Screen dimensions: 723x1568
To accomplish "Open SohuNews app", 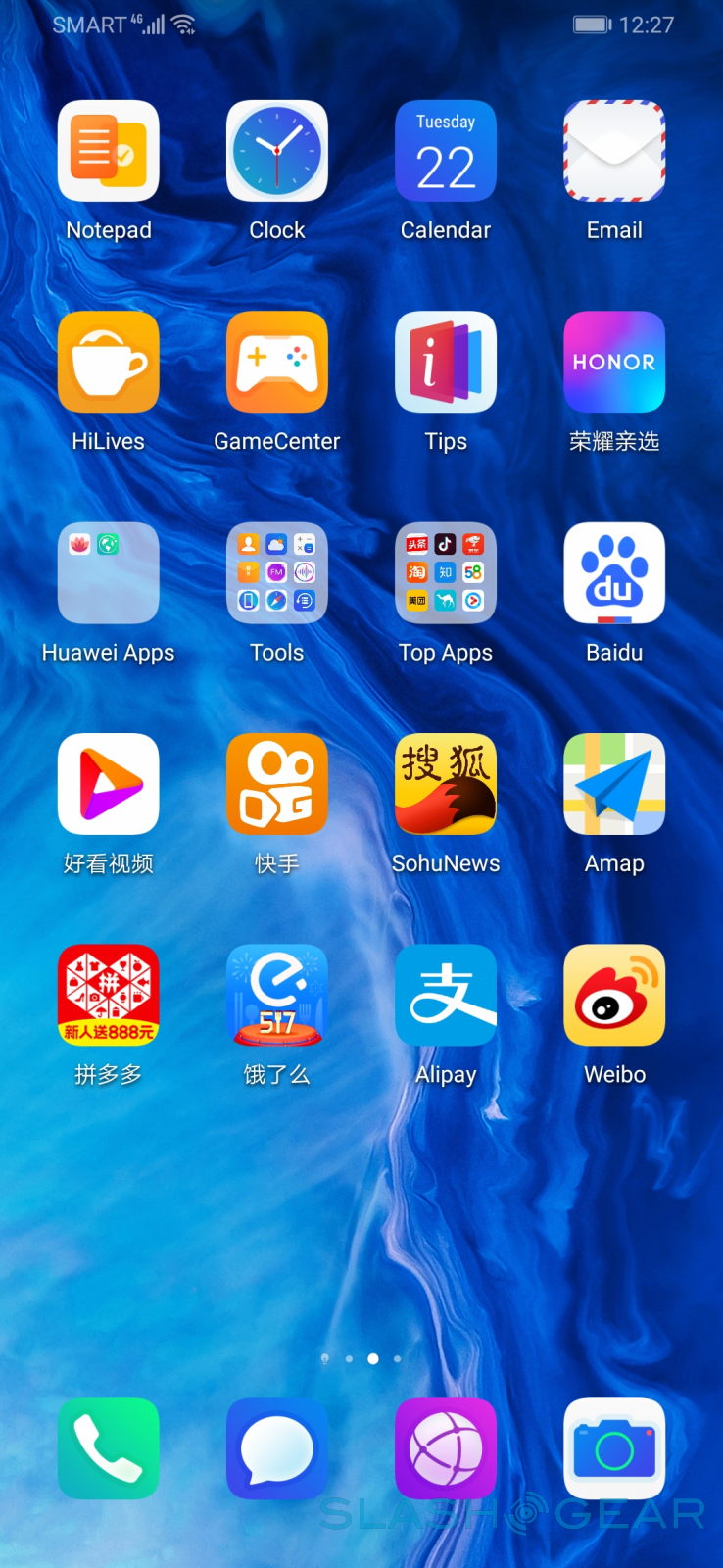I will (446, 784).
